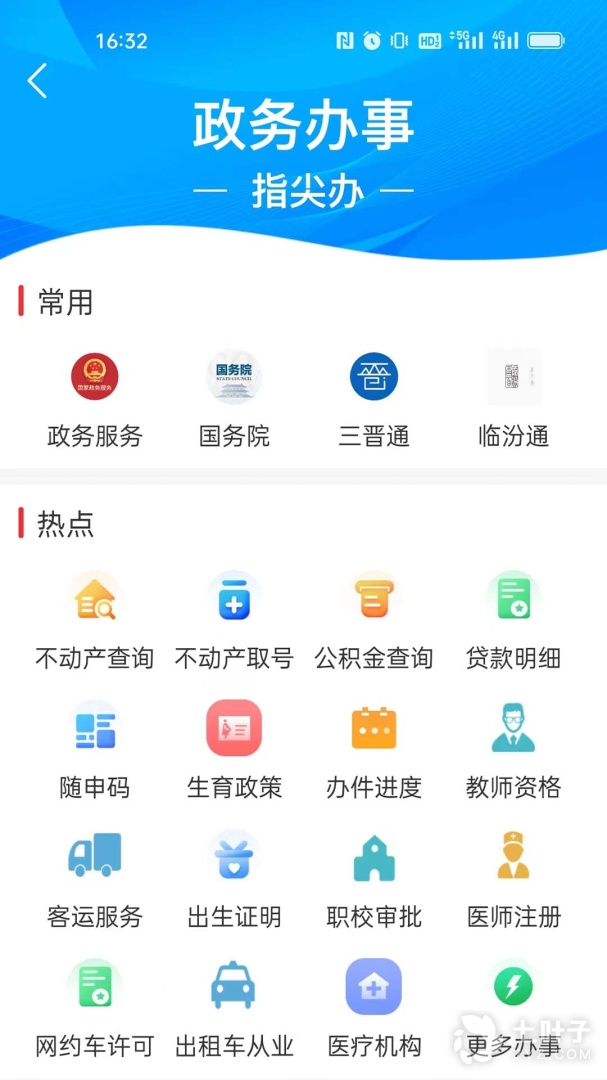Check 公积金查询
607x1080 pixels.
[x=374, y=598]
